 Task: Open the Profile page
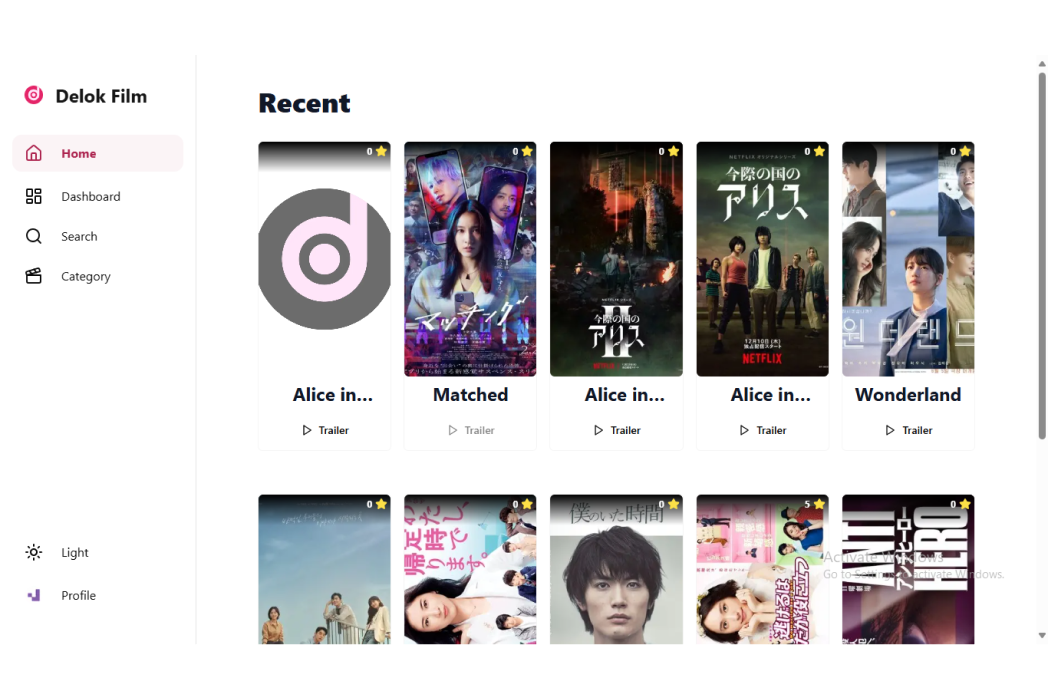78,596
